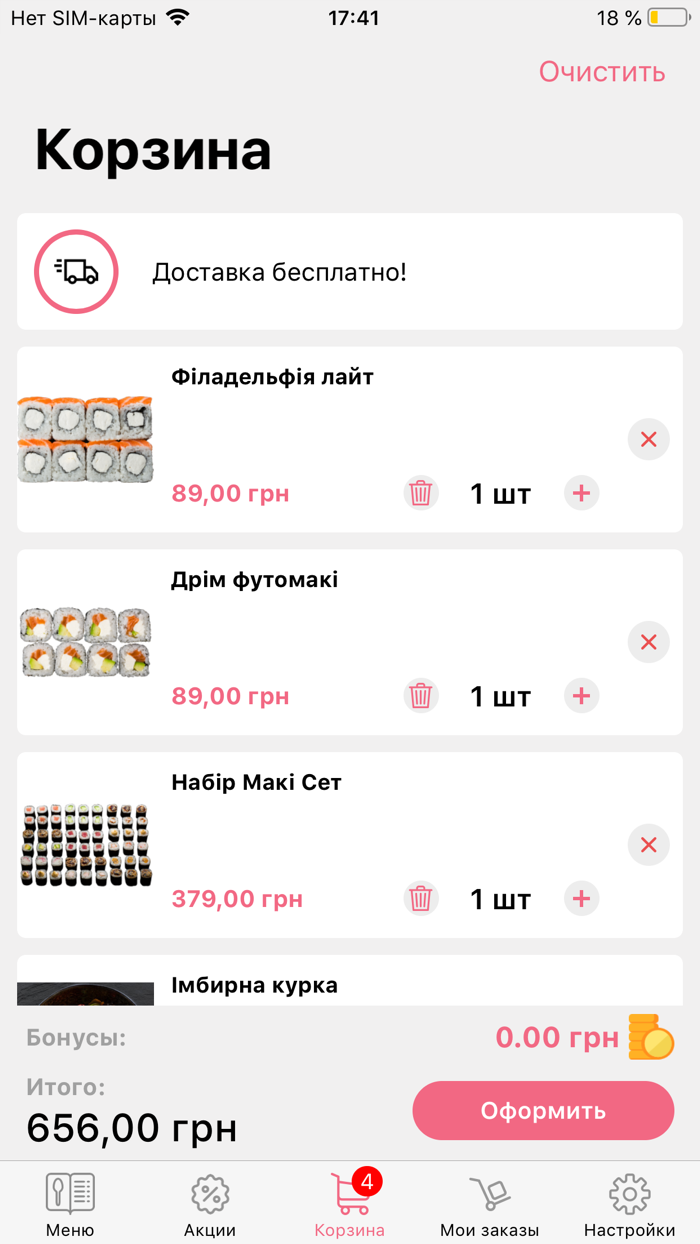
Task: Increase quantity of Набір Макі Сет
Action: click(x=581, y=899)
